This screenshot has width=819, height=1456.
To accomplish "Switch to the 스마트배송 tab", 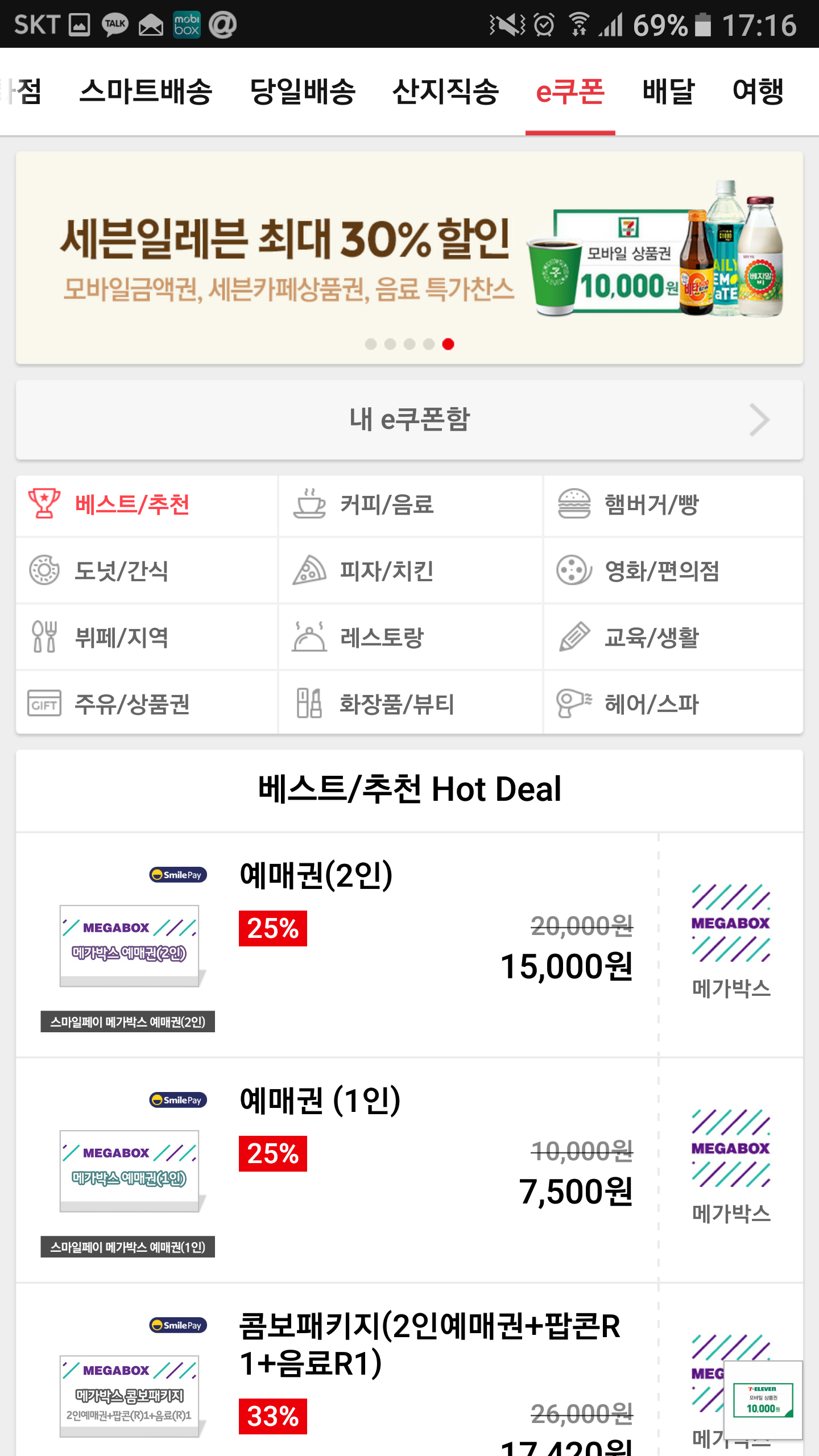I will click(x=146, y=91).
